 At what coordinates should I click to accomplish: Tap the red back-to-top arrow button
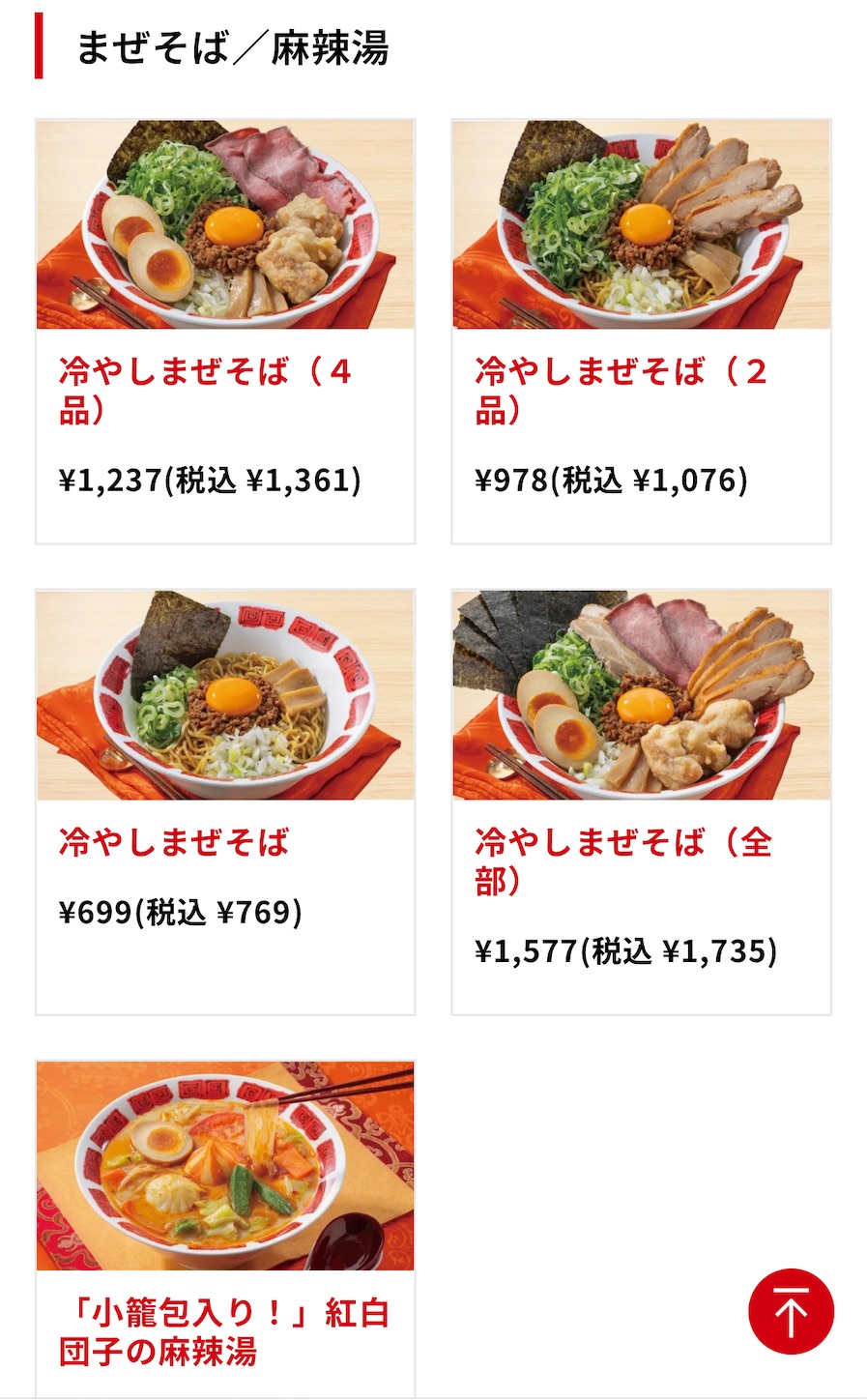pos(791,1311)
